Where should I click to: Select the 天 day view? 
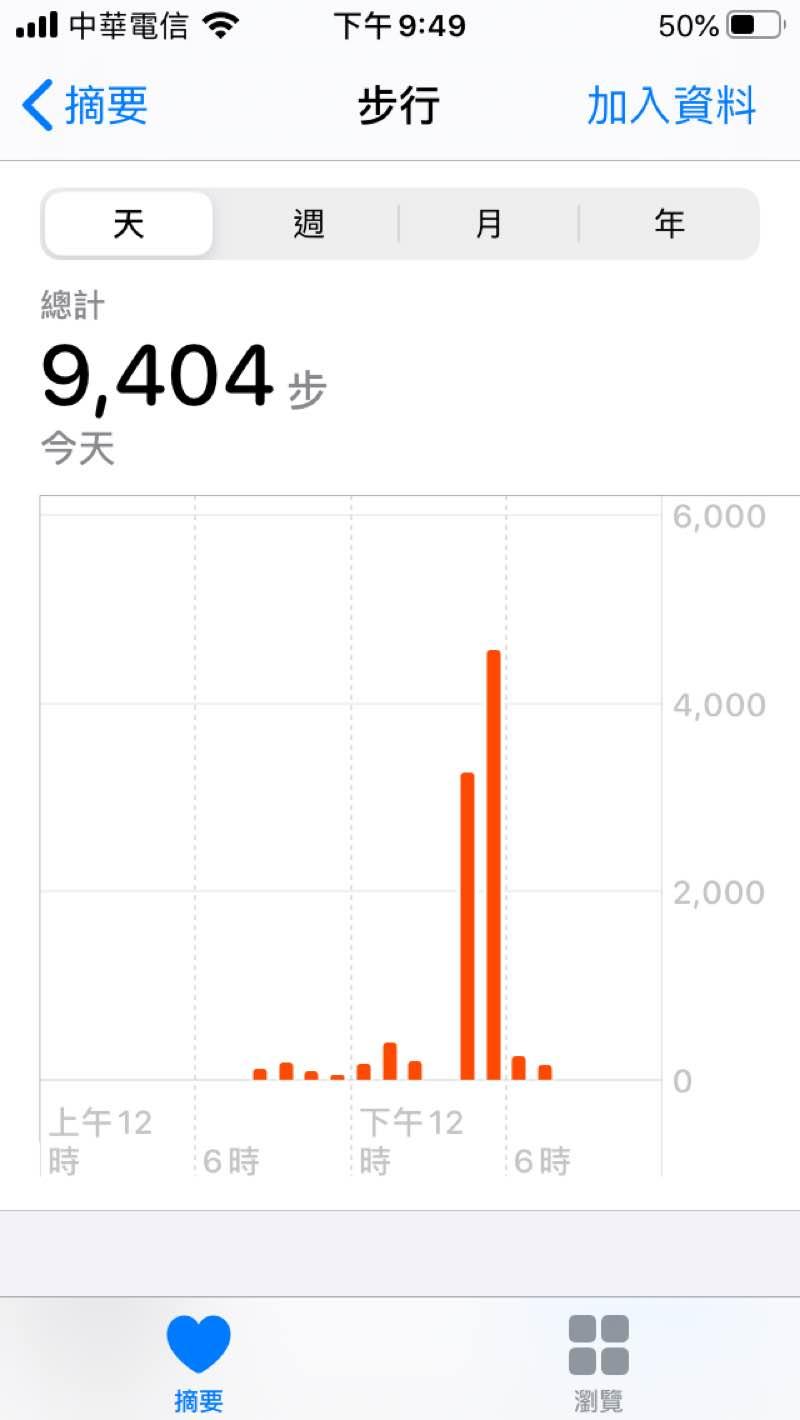(x=129, y=224)
